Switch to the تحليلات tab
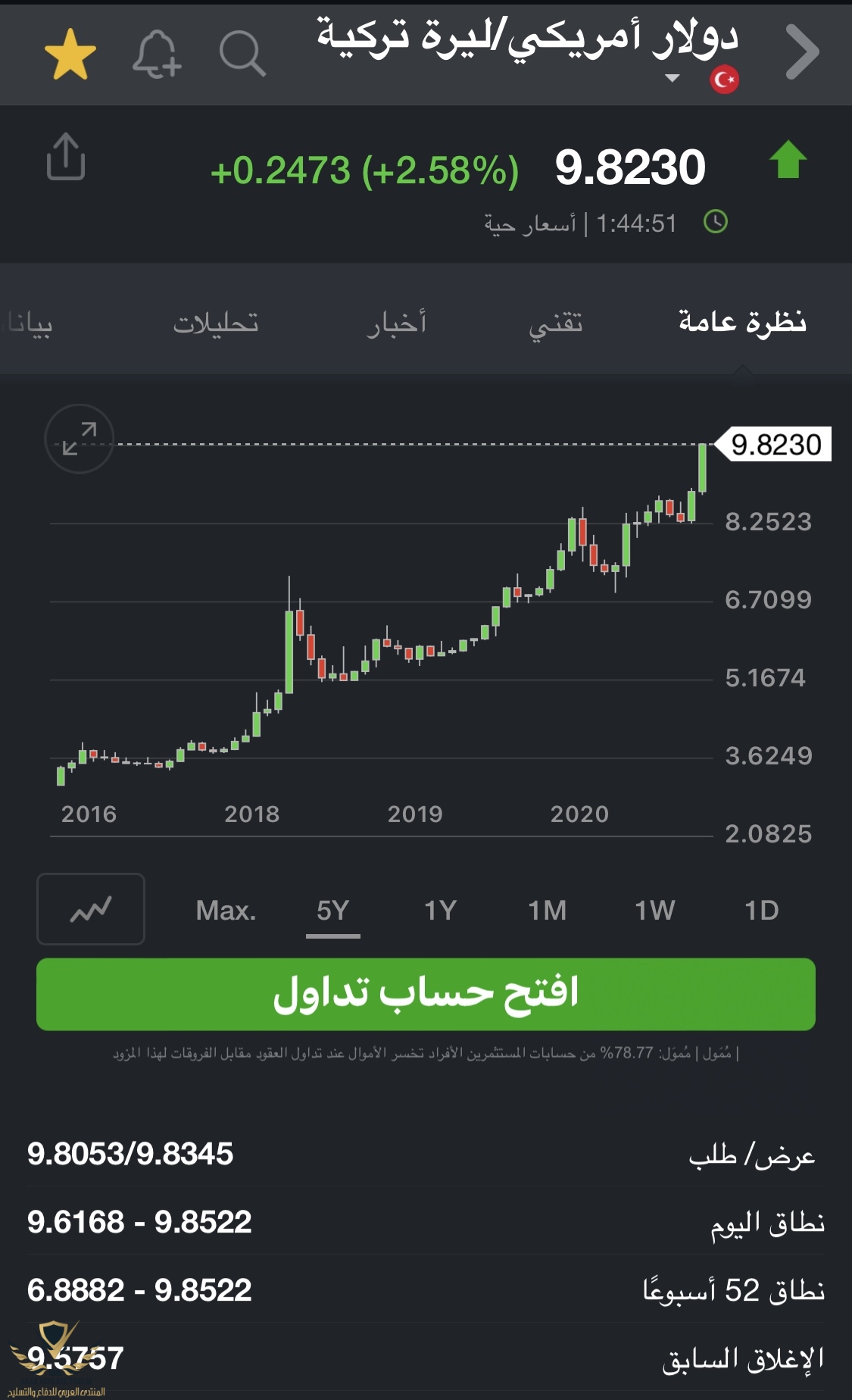852x1400 pixels. point(216,323)
